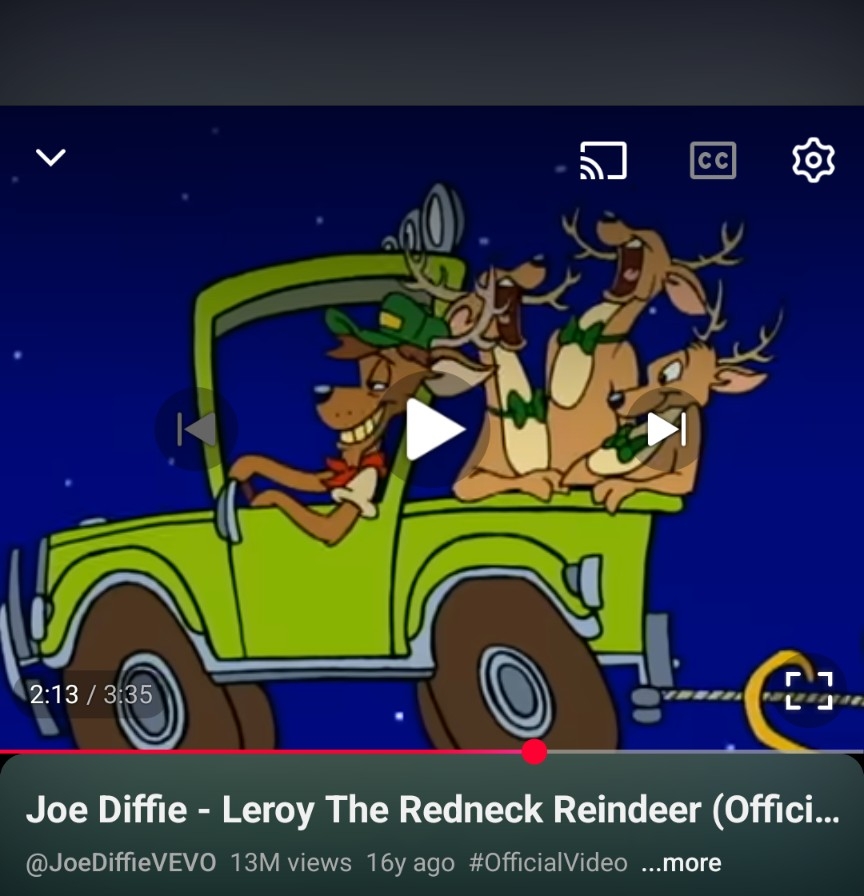The width and height of the screenshot is (864, 896).
Task: Skip to the next video
Action: [666, 429]
